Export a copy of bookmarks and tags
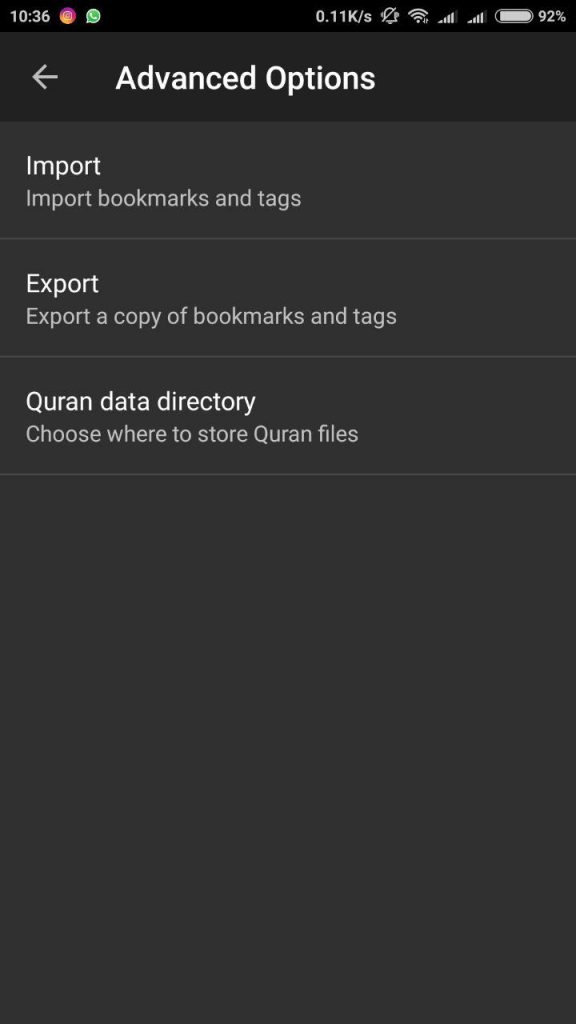 (288, 298)
